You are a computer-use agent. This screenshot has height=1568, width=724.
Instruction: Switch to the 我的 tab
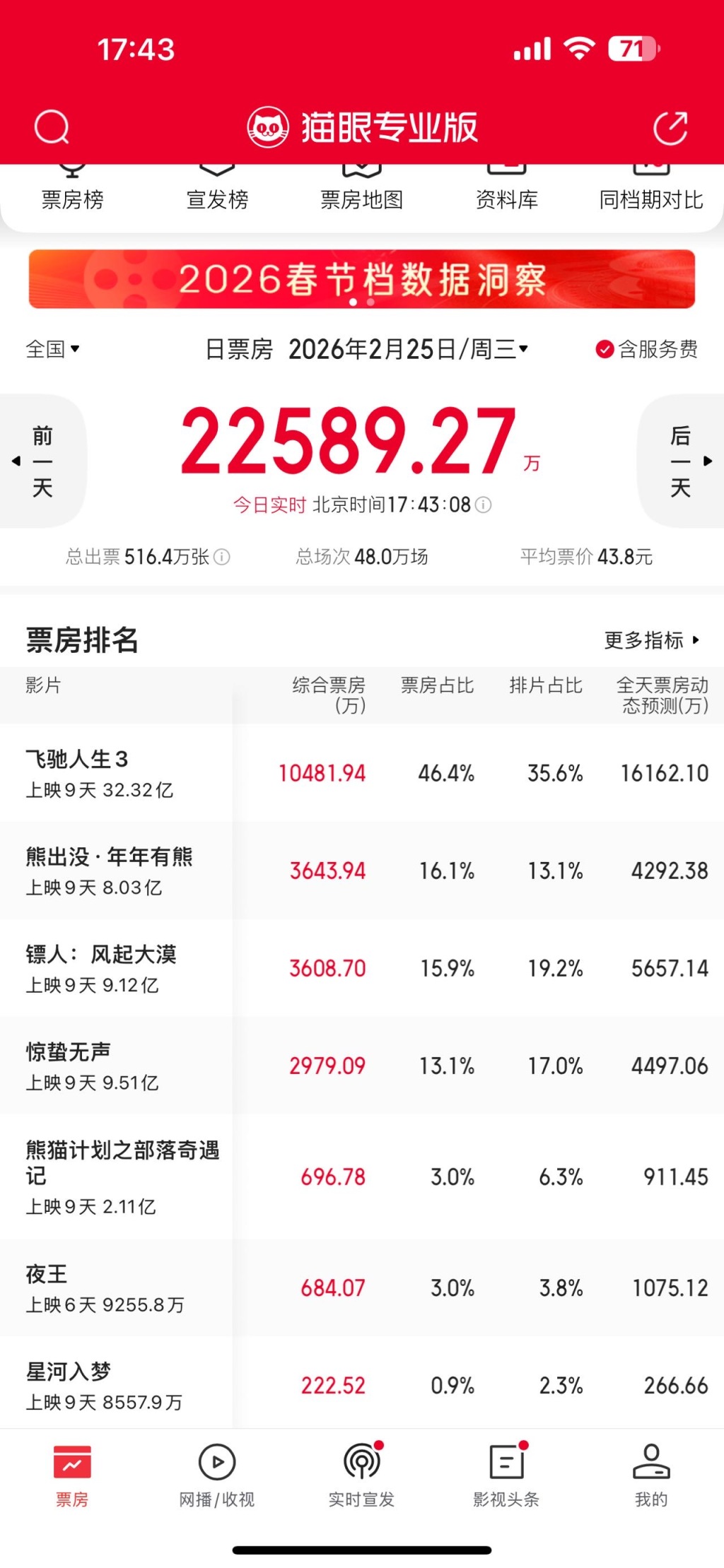coord(650,1475)
